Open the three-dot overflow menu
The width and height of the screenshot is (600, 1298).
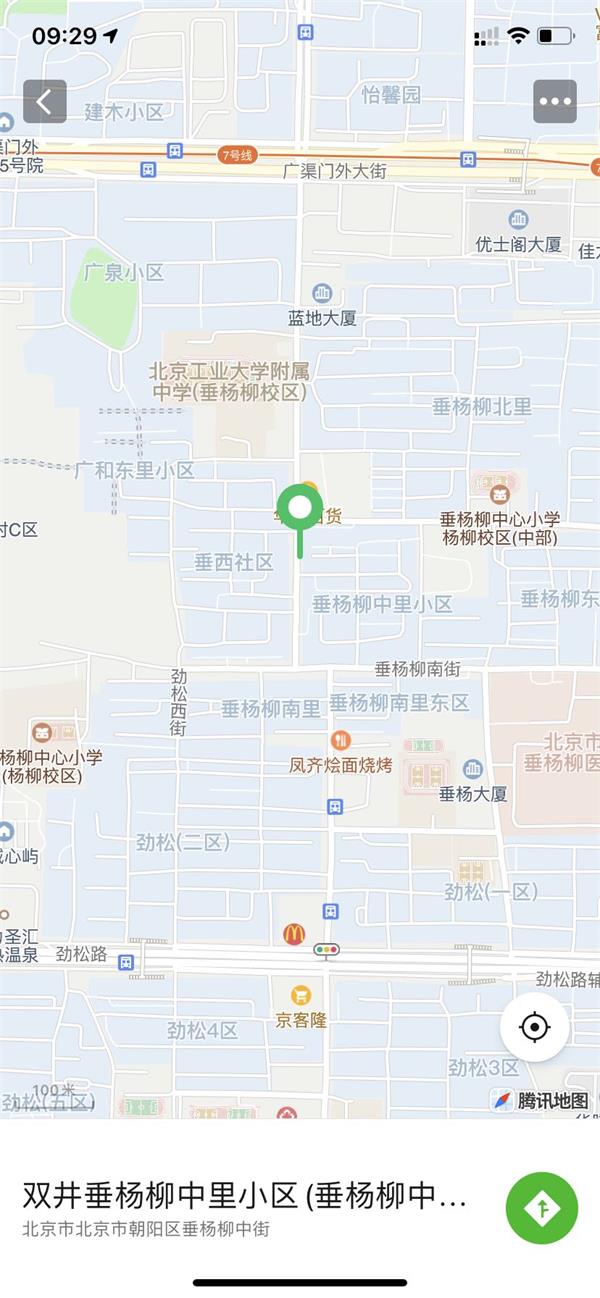554,101
